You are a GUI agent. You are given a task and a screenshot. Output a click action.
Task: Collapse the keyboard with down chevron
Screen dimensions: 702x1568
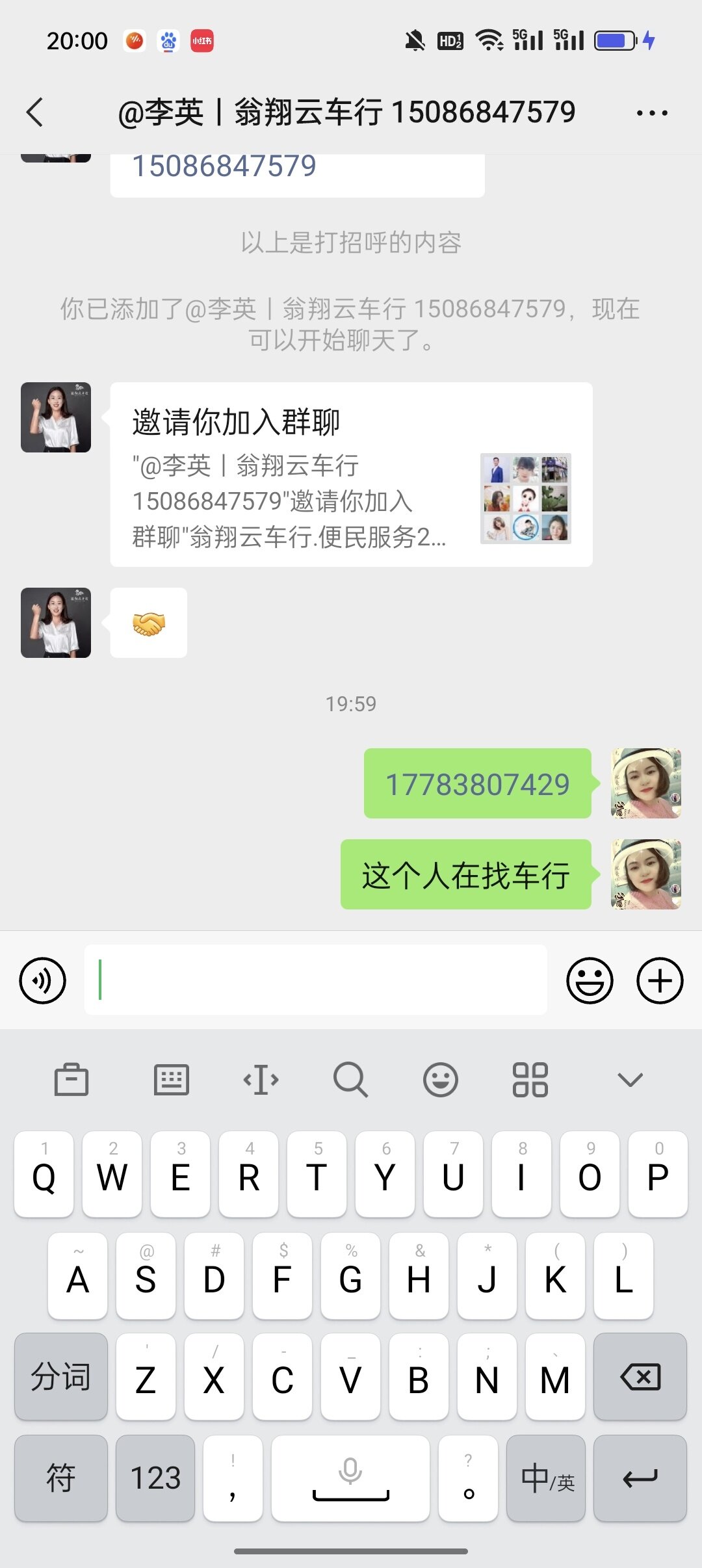pyautogui.click(x=630, y=1080)
